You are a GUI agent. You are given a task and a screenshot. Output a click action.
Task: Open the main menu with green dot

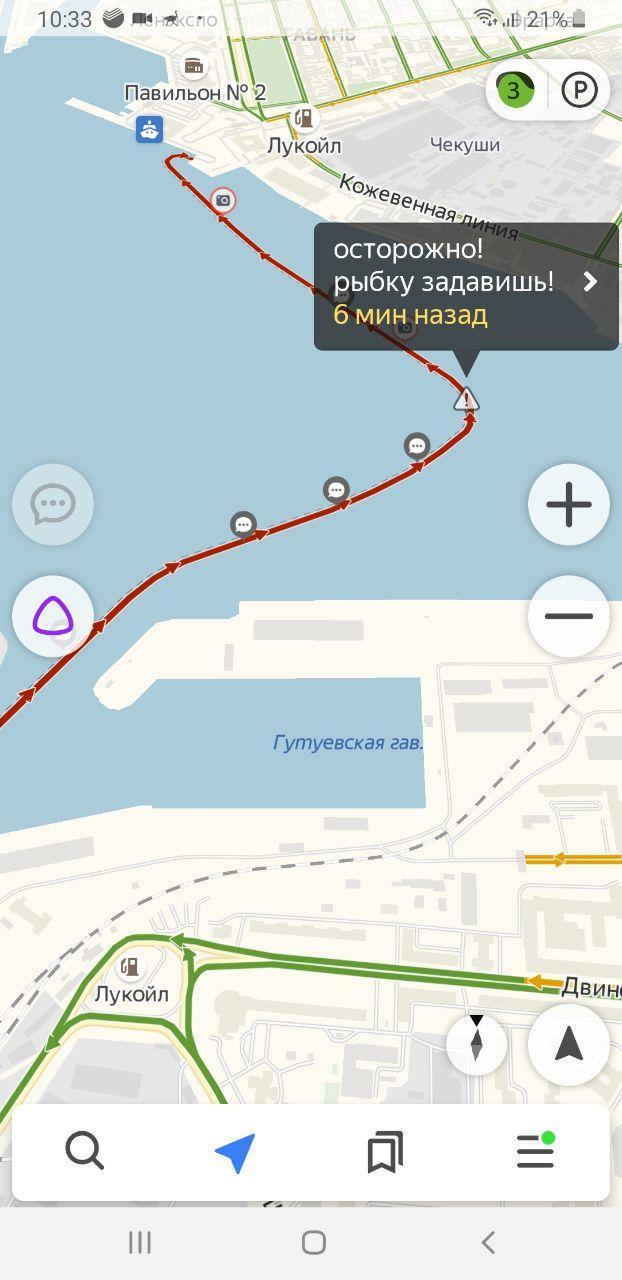(x=535, y=1152)
